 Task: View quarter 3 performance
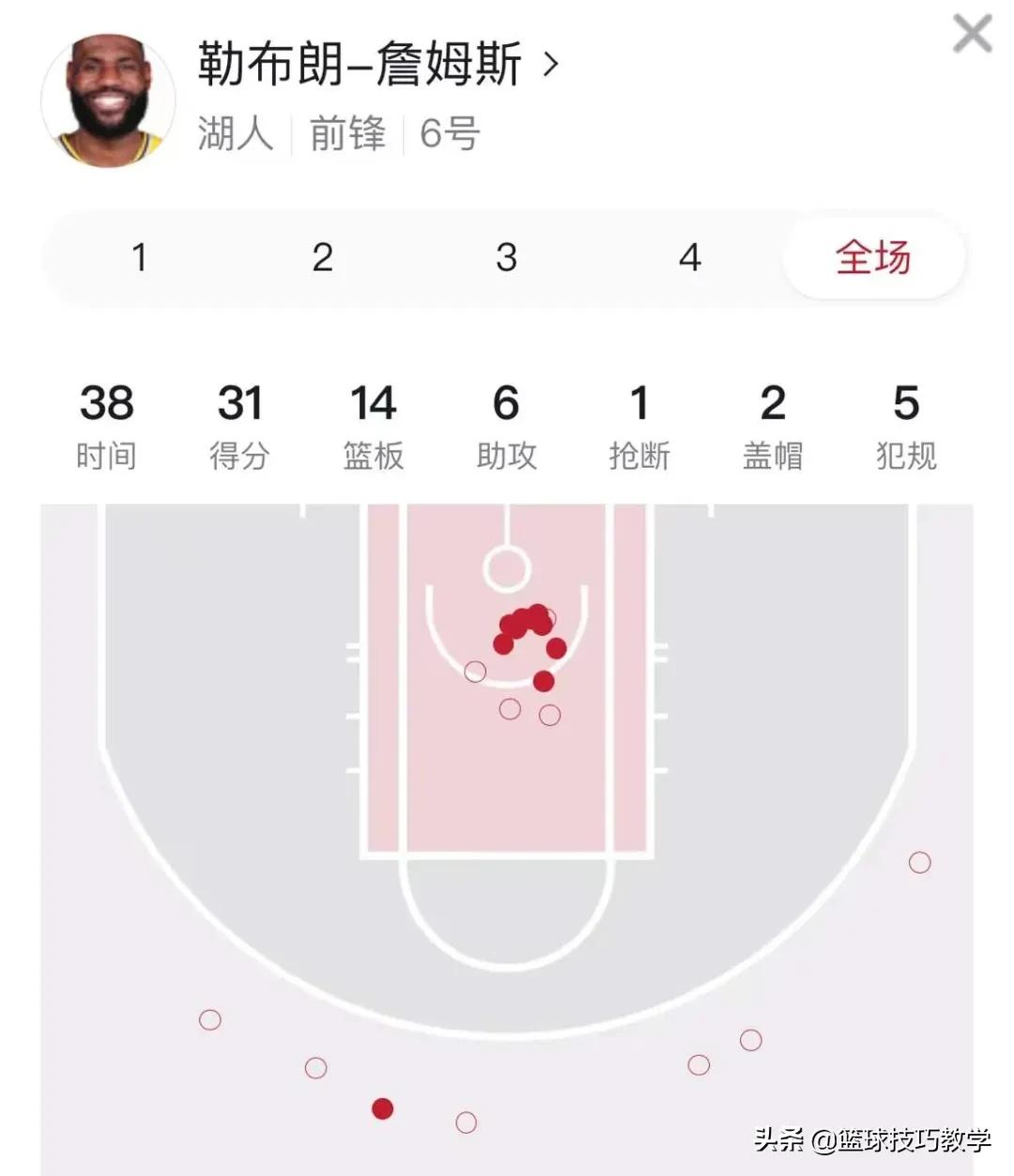pyautogui.click(x=507, y=258)
